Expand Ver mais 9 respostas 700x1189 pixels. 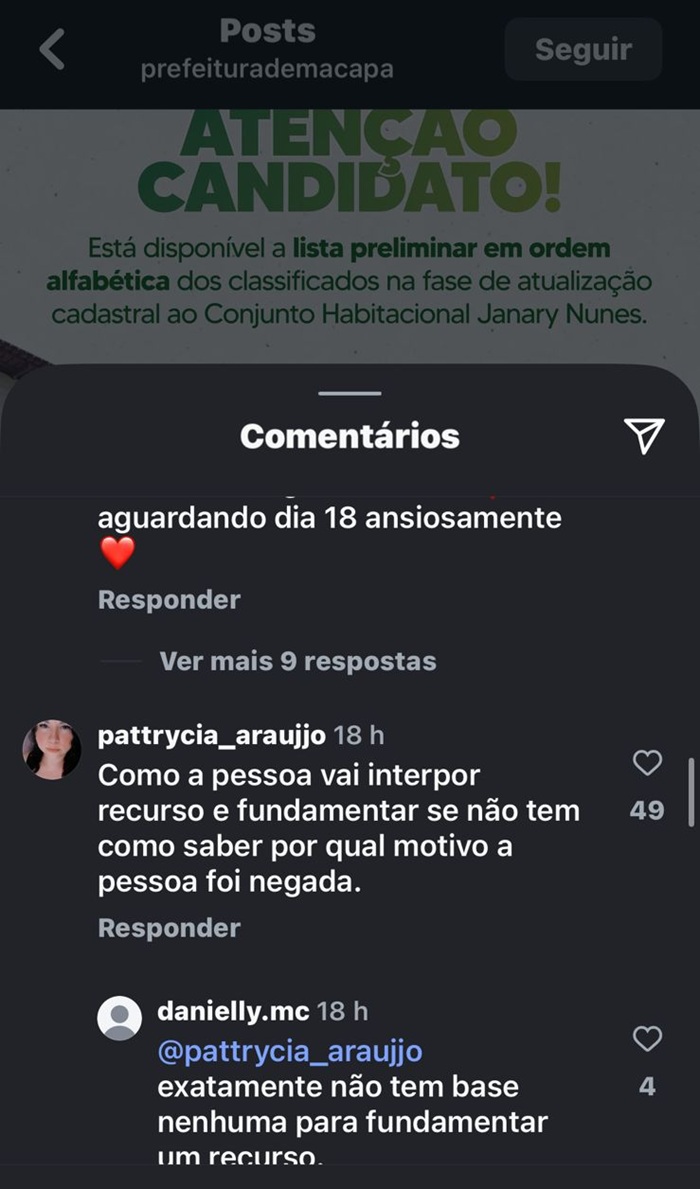[297, 661]
